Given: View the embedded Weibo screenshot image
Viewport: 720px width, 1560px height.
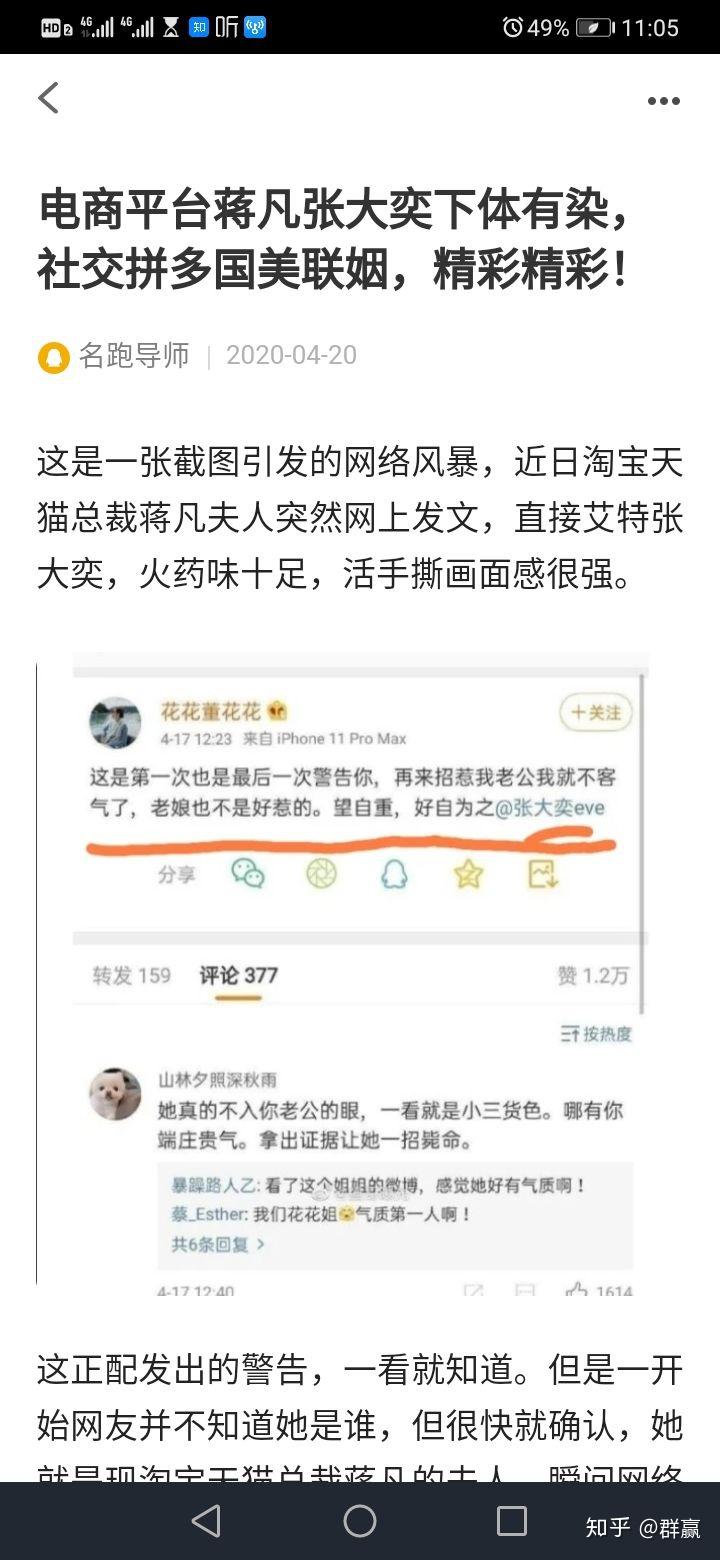Looking at the screenshot, I should 361,974.
